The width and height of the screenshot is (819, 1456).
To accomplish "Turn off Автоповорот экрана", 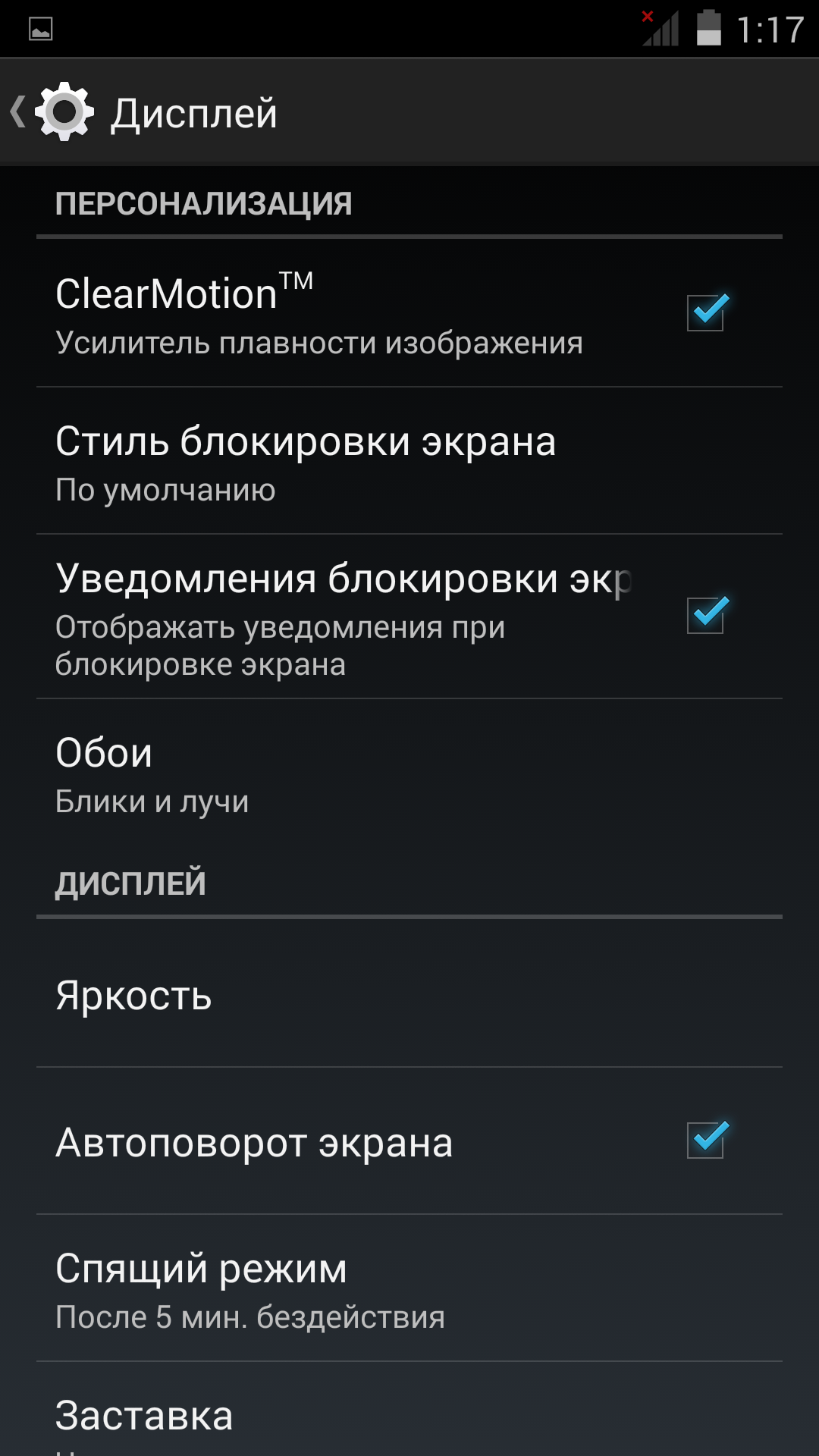I will (x=706, y=1140).
